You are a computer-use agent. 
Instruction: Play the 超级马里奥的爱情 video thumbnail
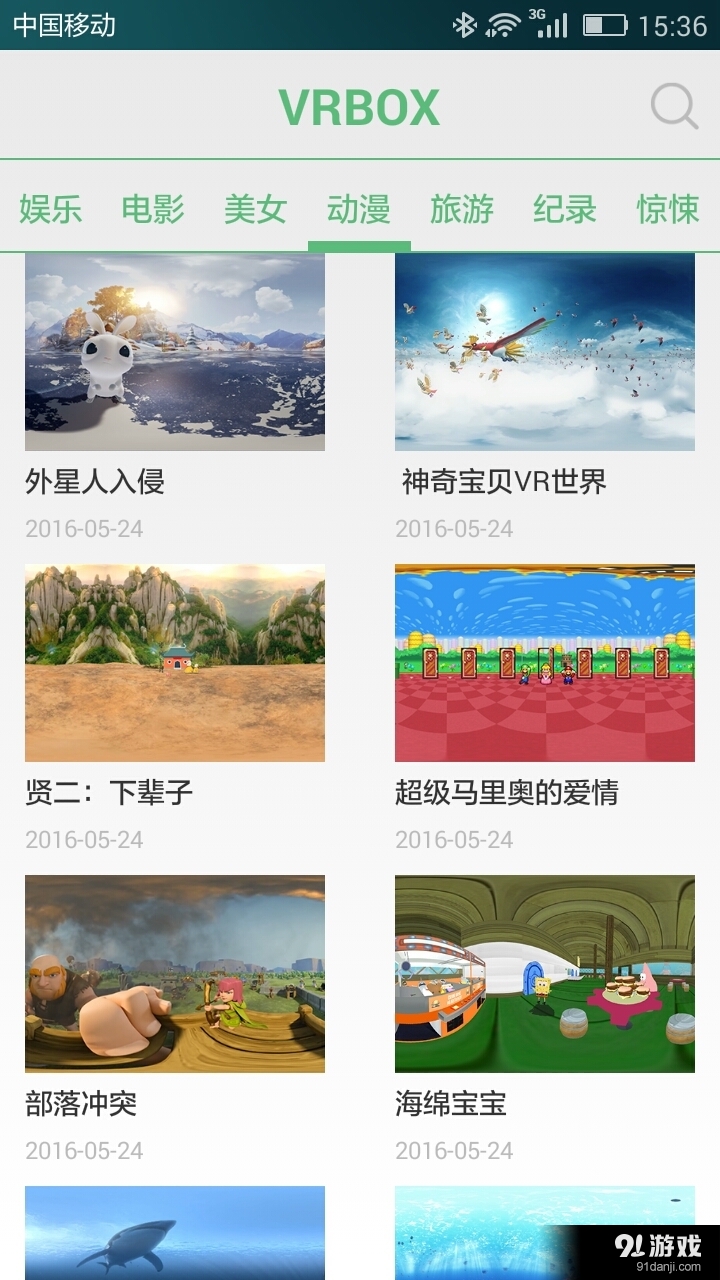point(544,662)
